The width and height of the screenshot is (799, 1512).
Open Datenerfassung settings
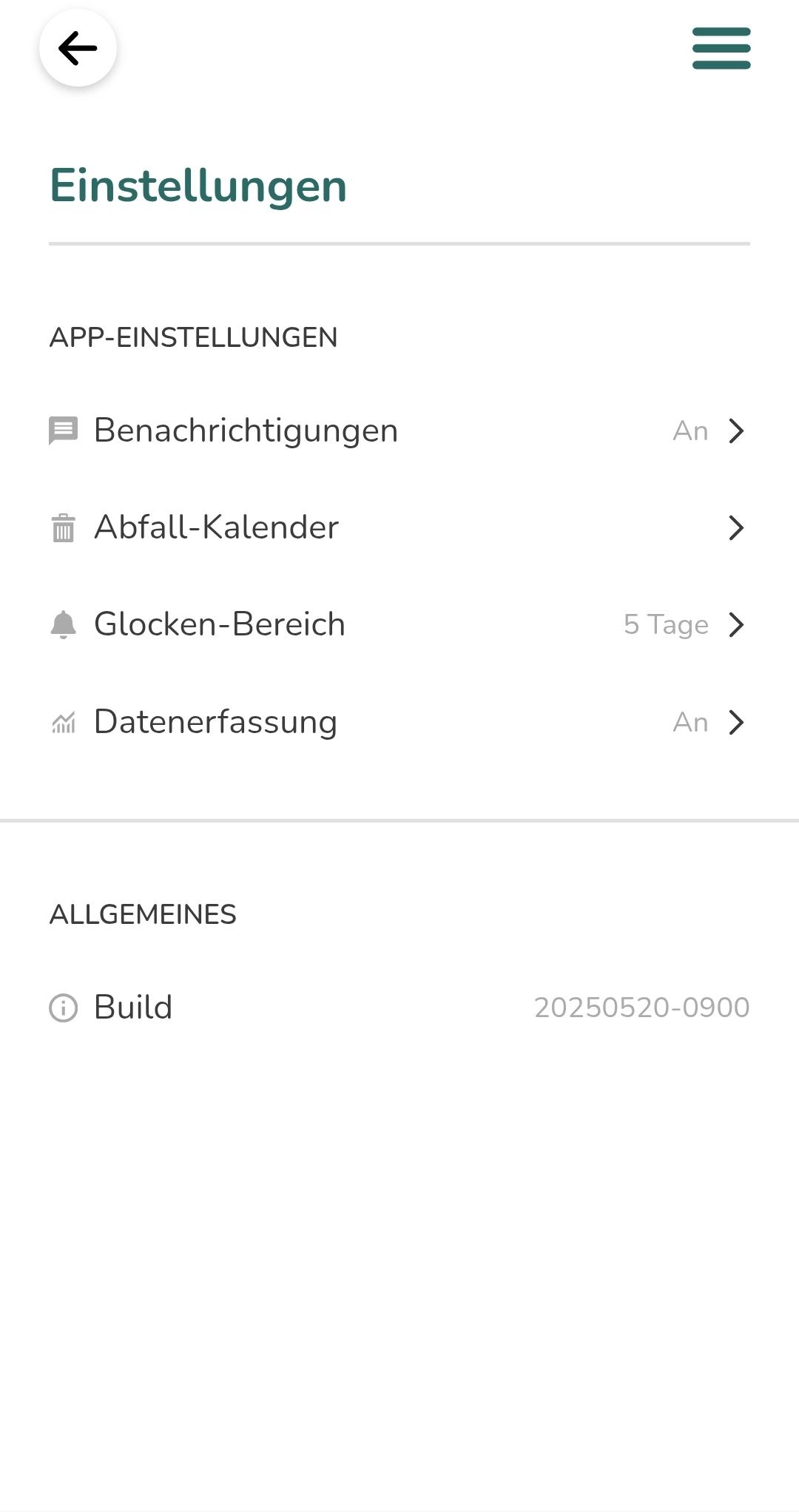399,722
